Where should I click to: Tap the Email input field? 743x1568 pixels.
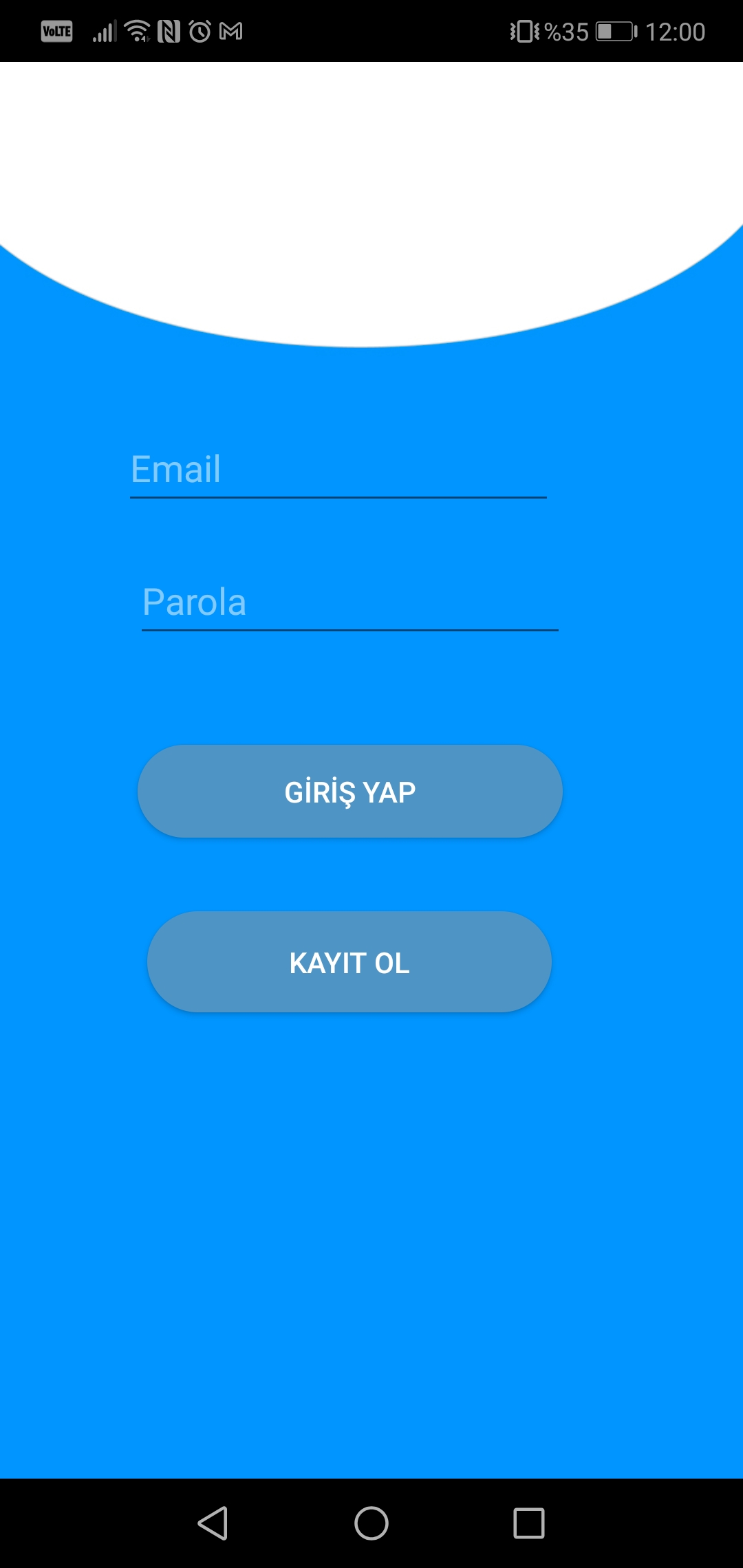338,470
